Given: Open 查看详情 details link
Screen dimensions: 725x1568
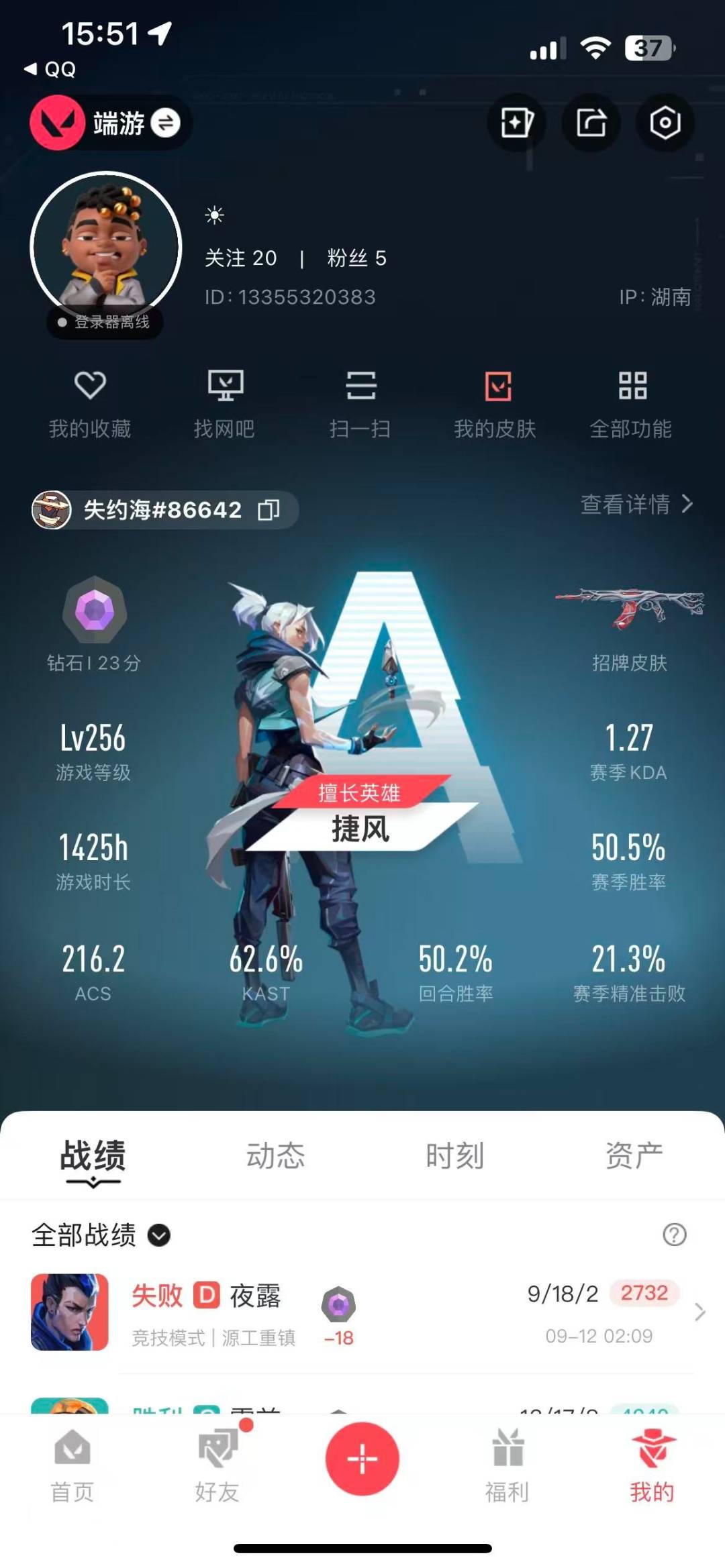Looking at the screenshot, I should pyautogui.click(x=635, y=504).
